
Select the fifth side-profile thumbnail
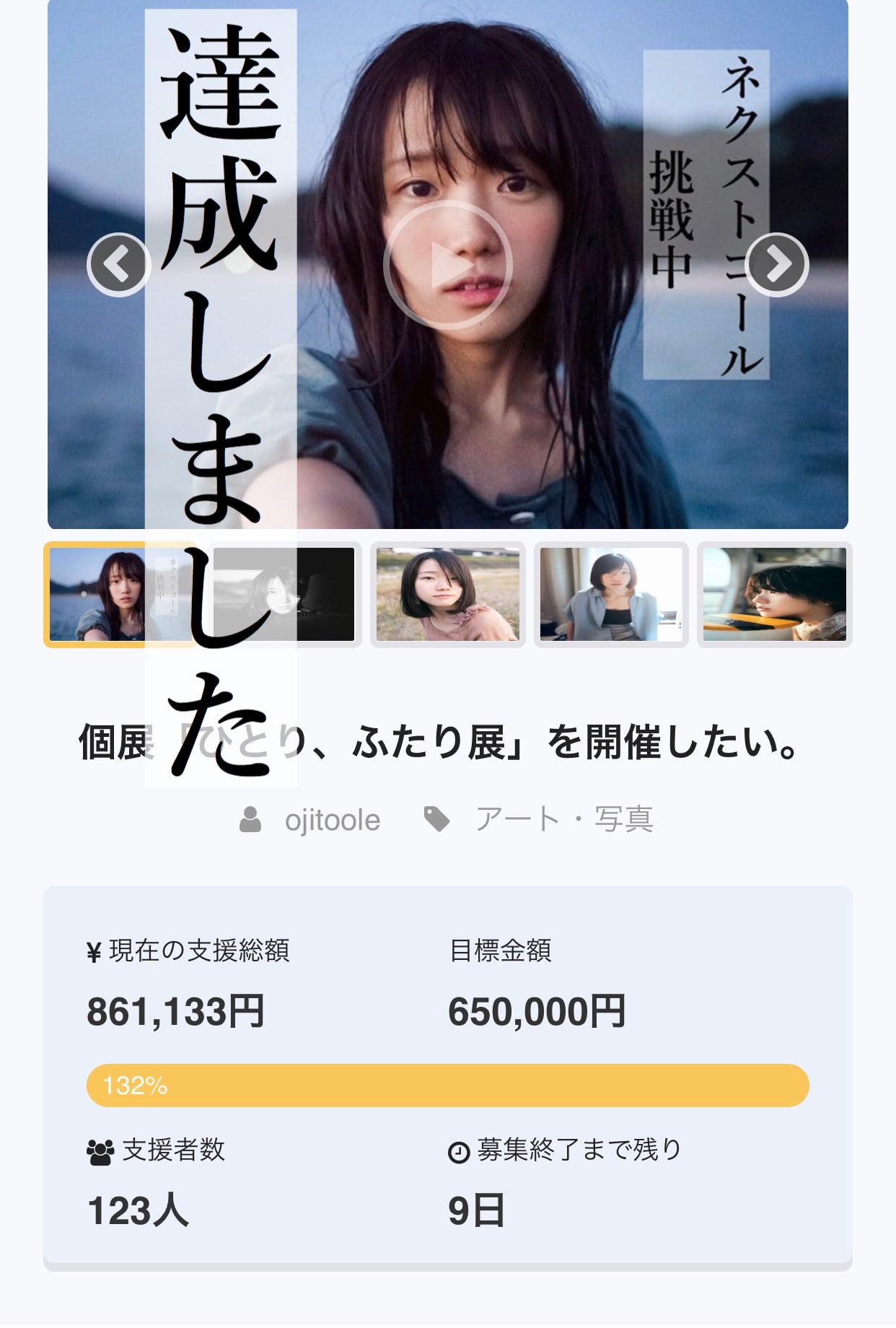(774, 594)
